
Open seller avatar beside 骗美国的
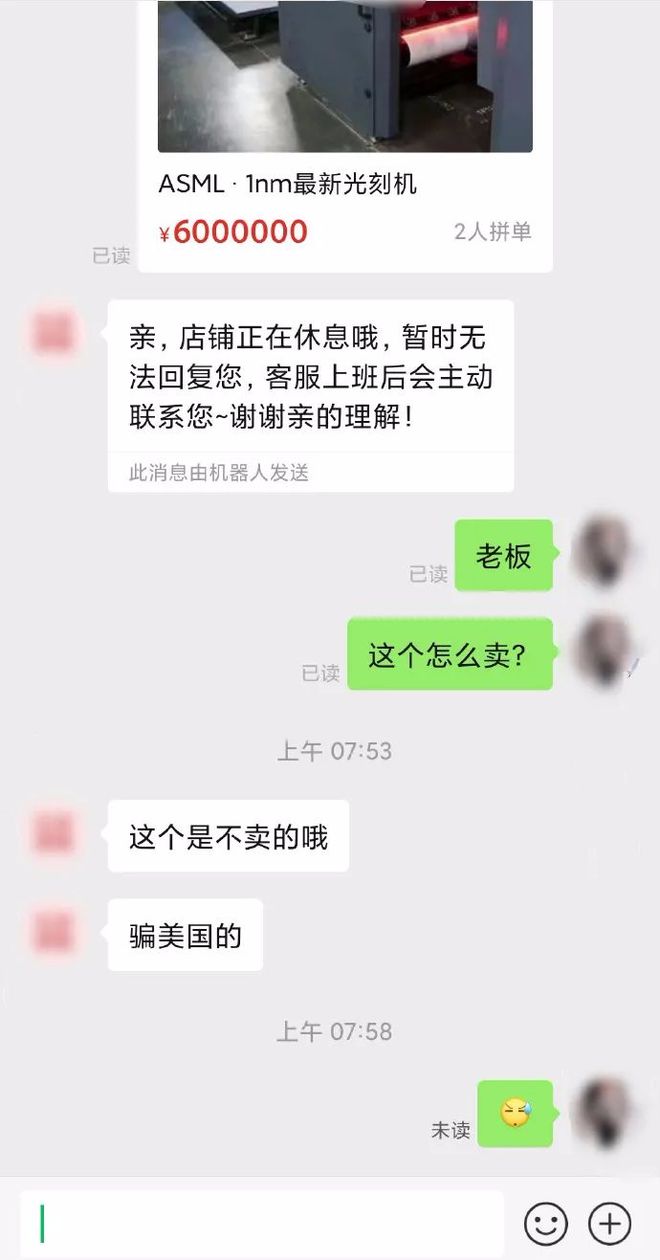(53, 931)
